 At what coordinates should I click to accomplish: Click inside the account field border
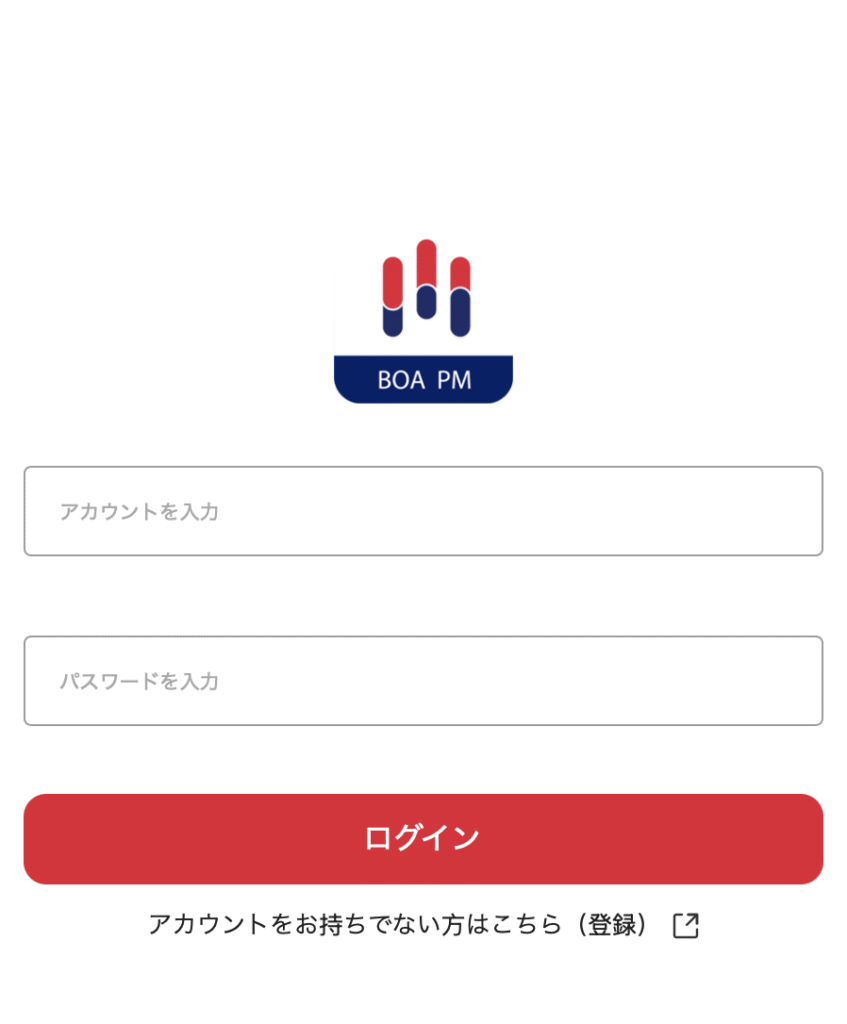(422, 511)
